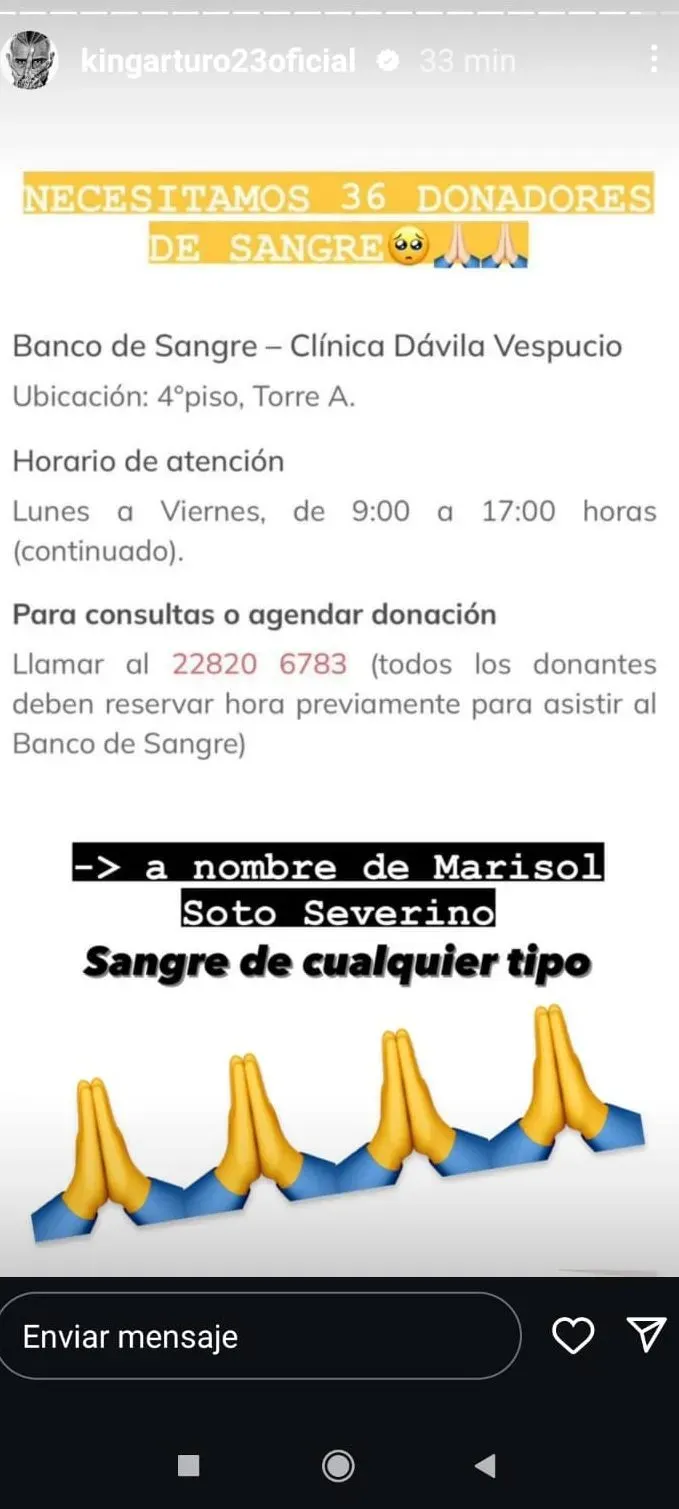
Task: Share this story via paper plane icon
Action: point(646,1334)
